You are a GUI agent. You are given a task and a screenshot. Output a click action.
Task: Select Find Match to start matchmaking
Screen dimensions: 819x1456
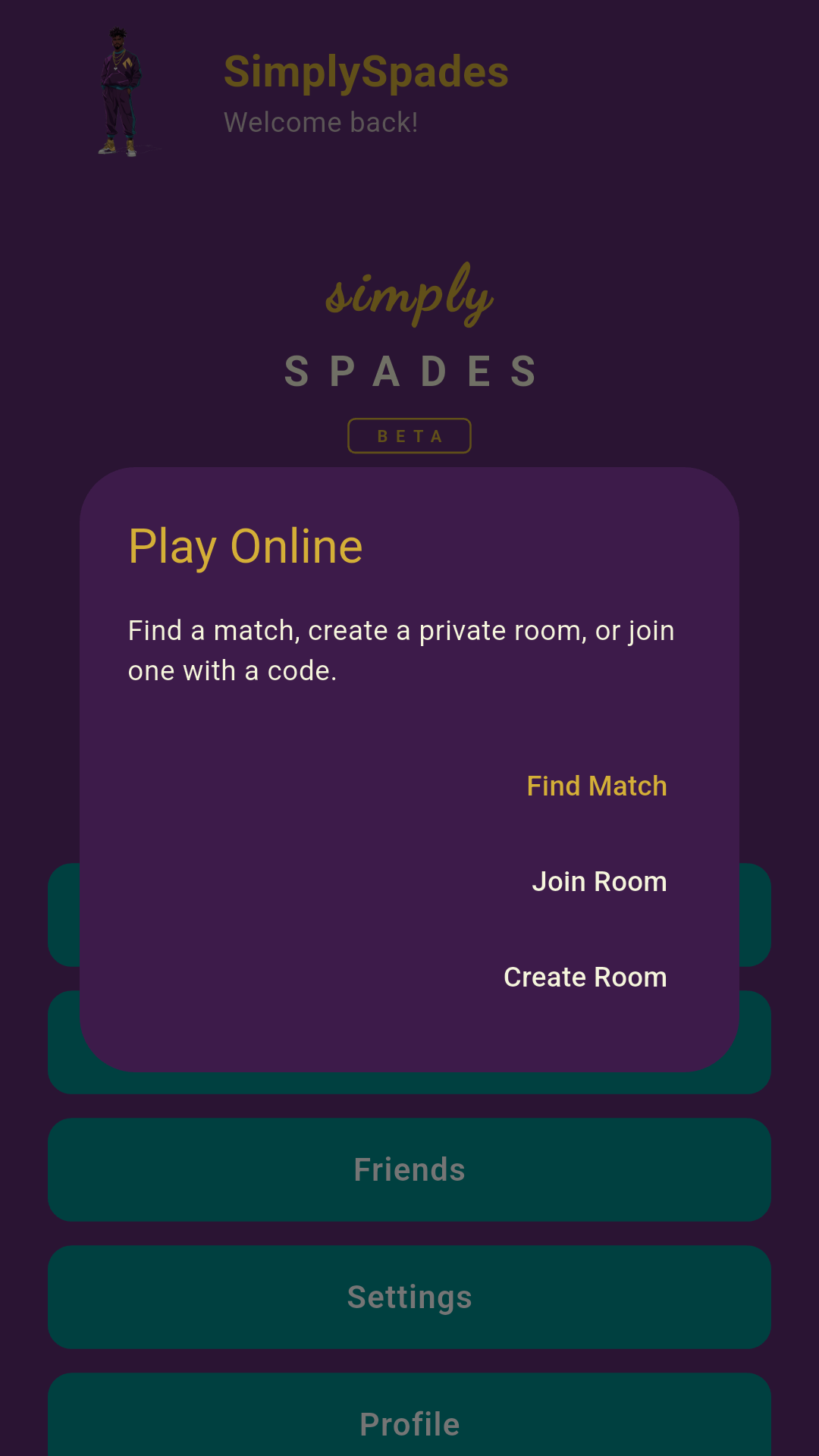pos(597,786)
